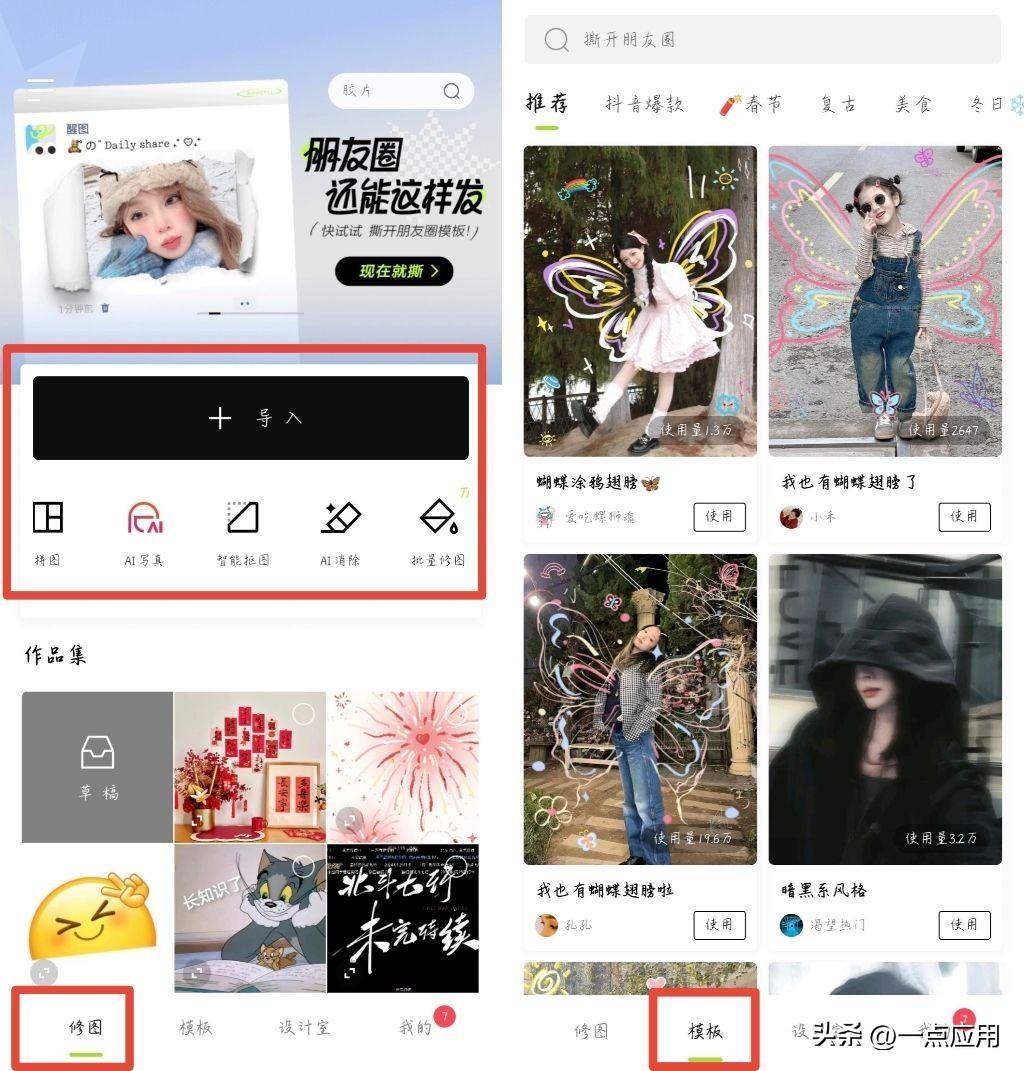1024x1071 pixels.
Task: Open 批量修图 batch editing
Action: (x=438, y=532)
